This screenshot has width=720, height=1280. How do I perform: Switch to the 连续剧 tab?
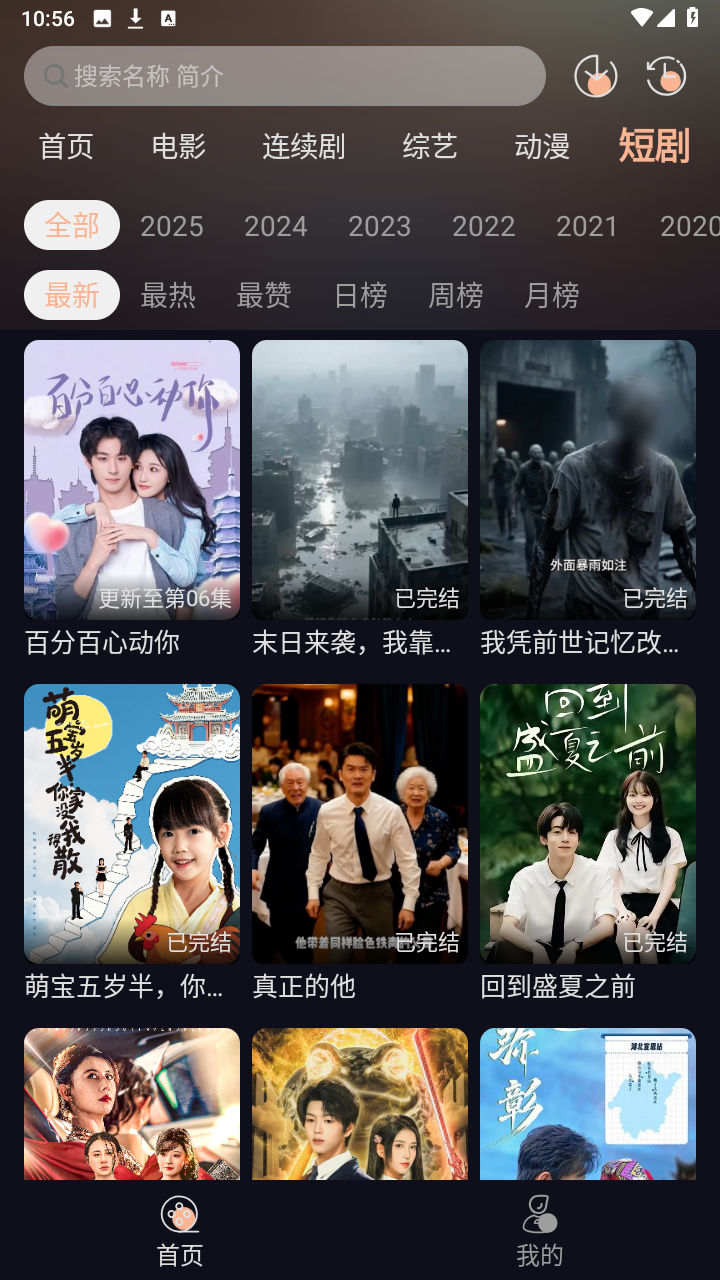pos(304,146)
